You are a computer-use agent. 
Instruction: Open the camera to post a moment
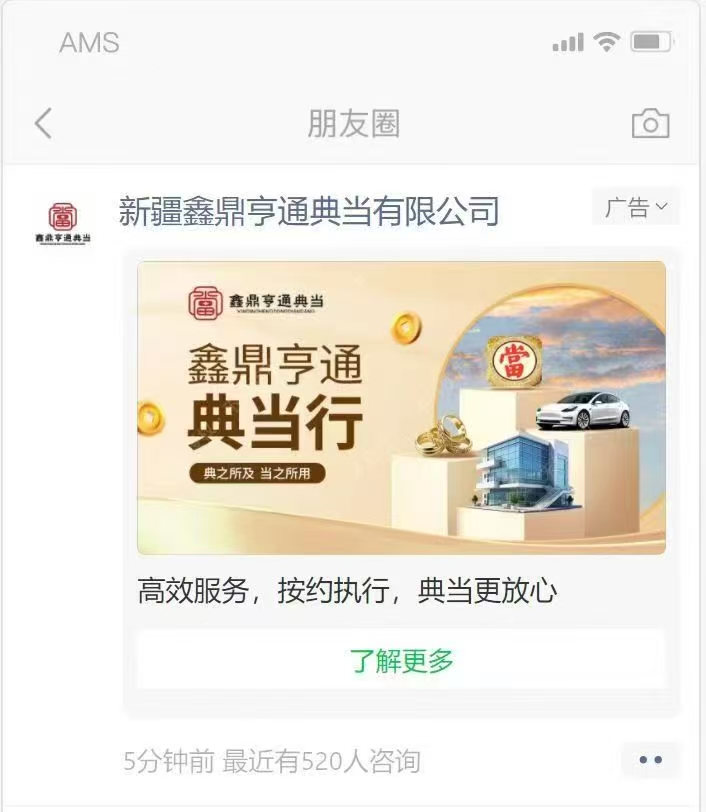point(650,124)
